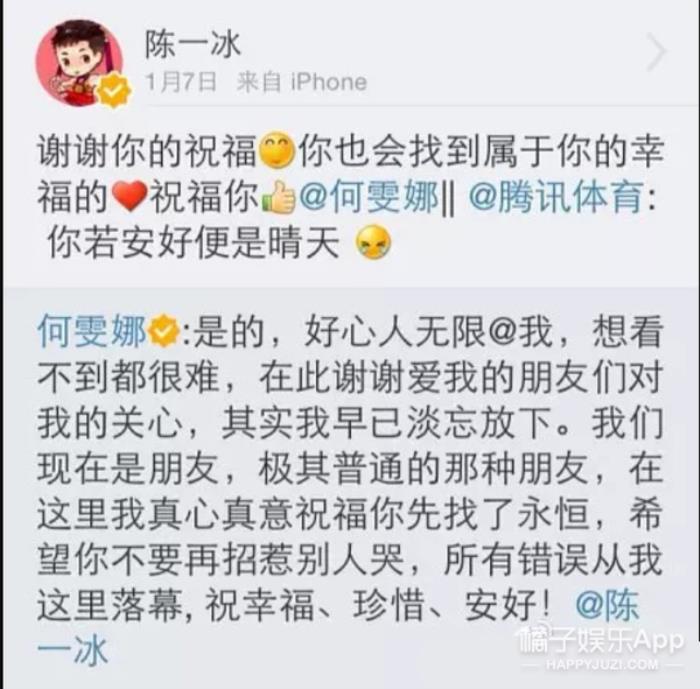
Task: Visit 何雯娜's profile from the reposted post
Action: (92, 331)
